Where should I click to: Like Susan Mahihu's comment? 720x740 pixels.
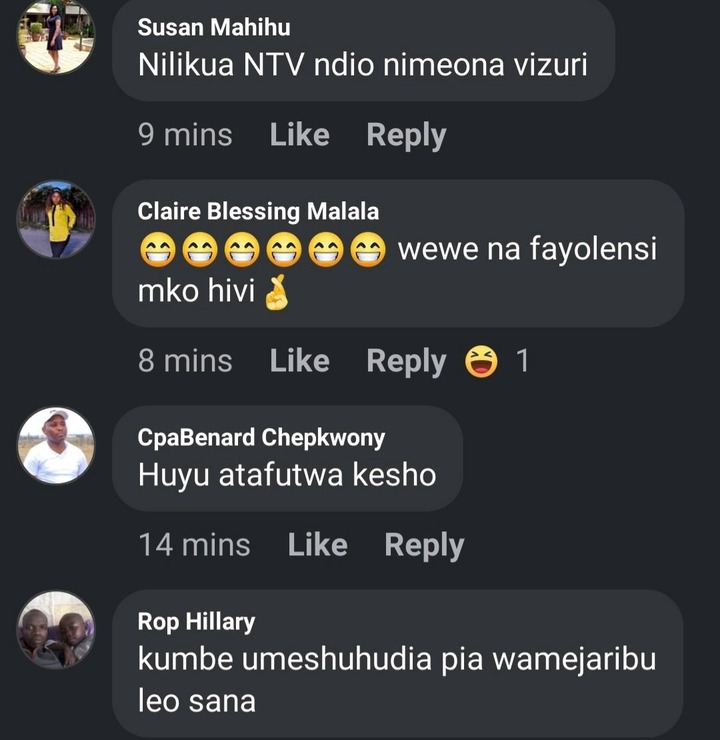[299, 135]
